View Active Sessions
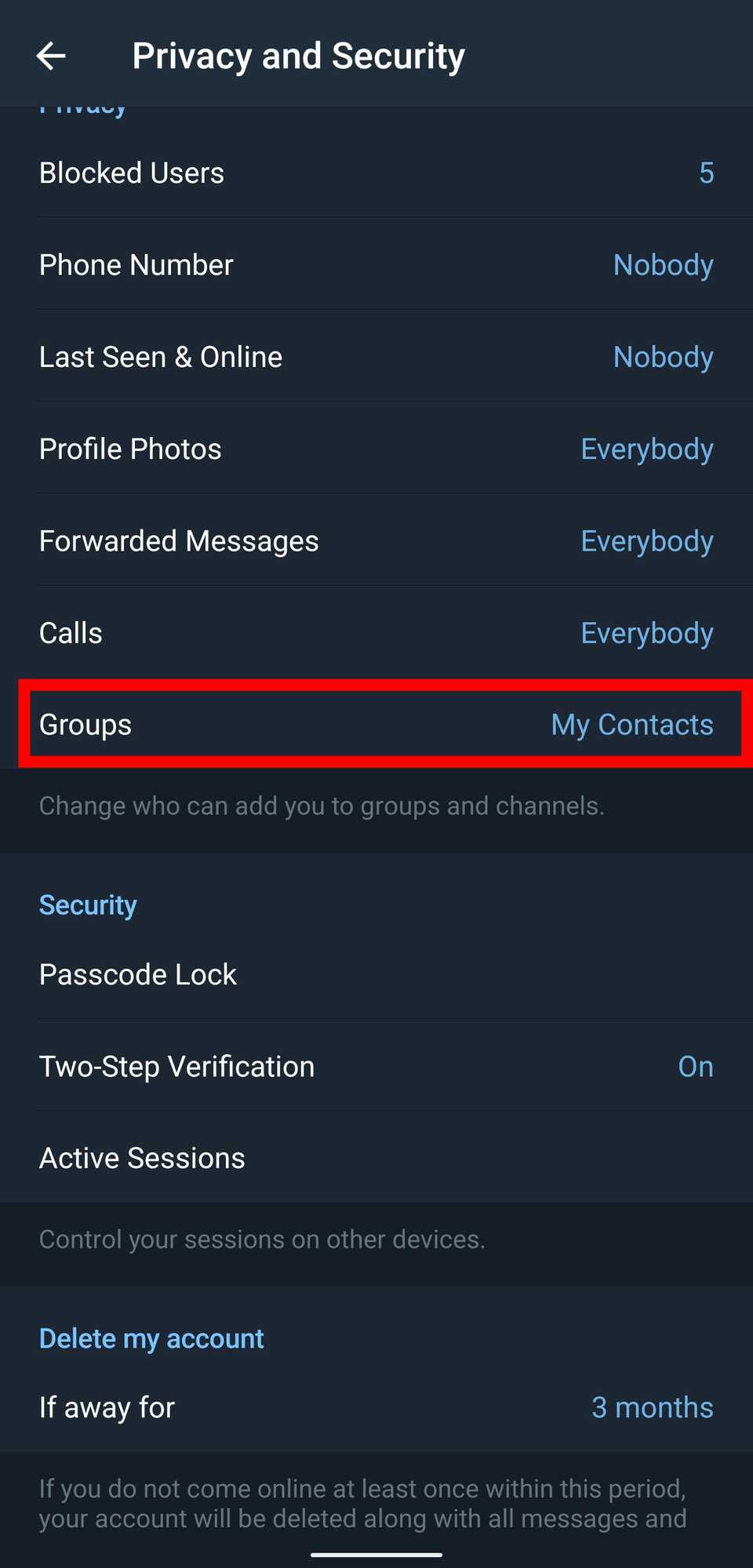Viewport: 753px width, 1568px height. tap(376, 1159)
